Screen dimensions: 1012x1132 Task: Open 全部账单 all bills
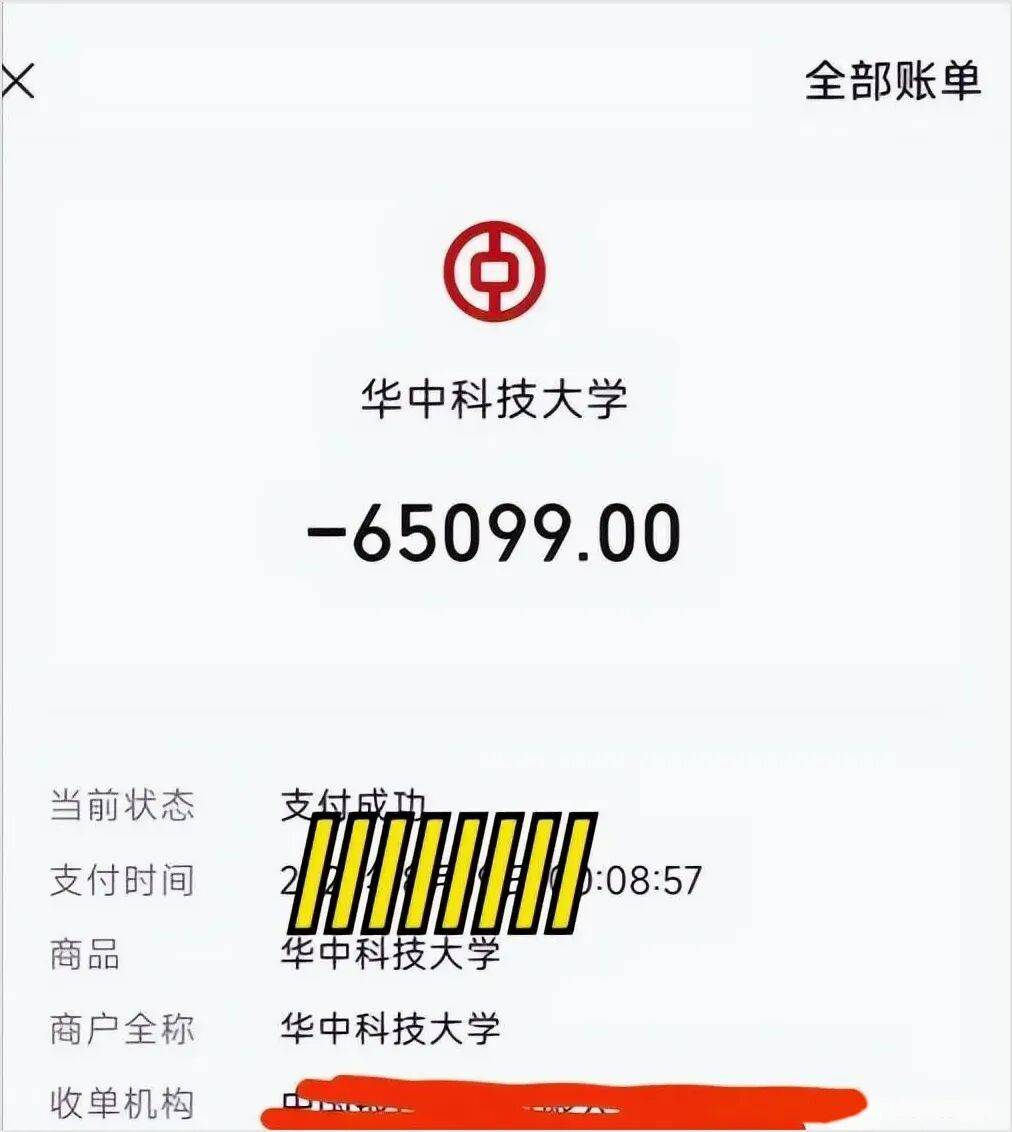(x=892, y=81)
